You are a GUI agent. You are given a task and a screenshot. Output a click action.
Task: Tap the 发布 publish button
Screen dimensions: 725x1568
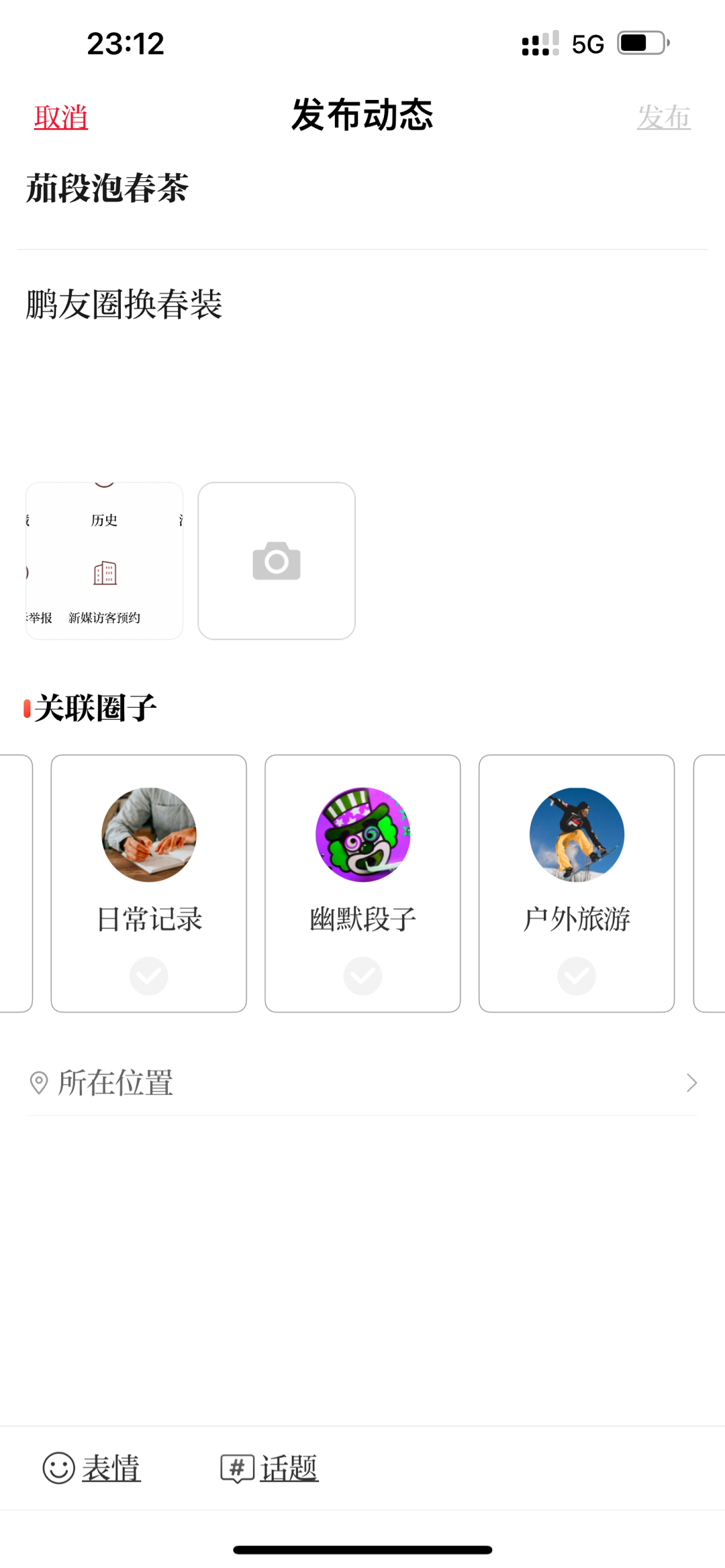click(x=663, y=117)
